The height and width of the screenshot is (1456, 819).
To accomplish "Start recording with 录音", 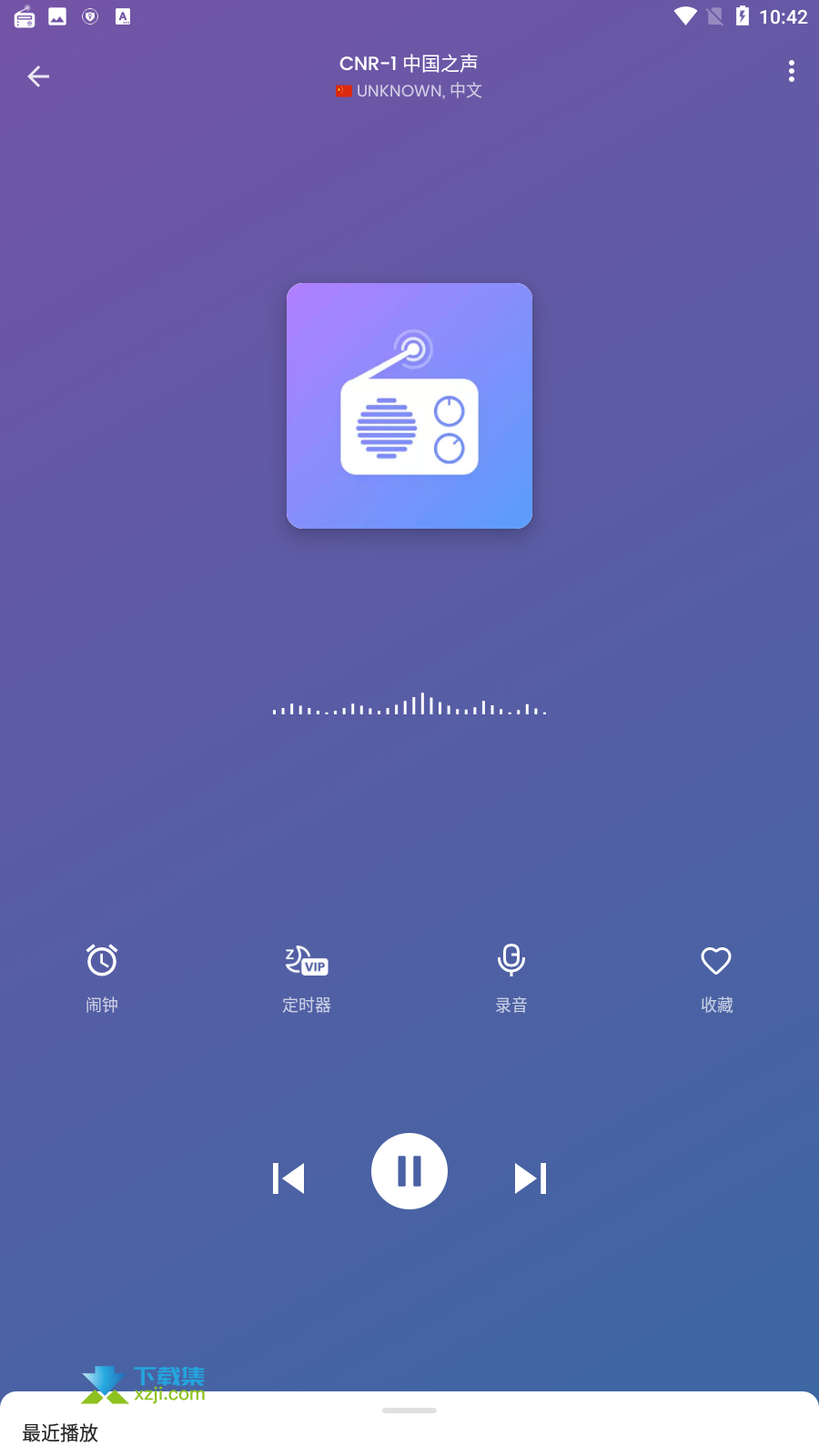I will click(x=511, y=978).
